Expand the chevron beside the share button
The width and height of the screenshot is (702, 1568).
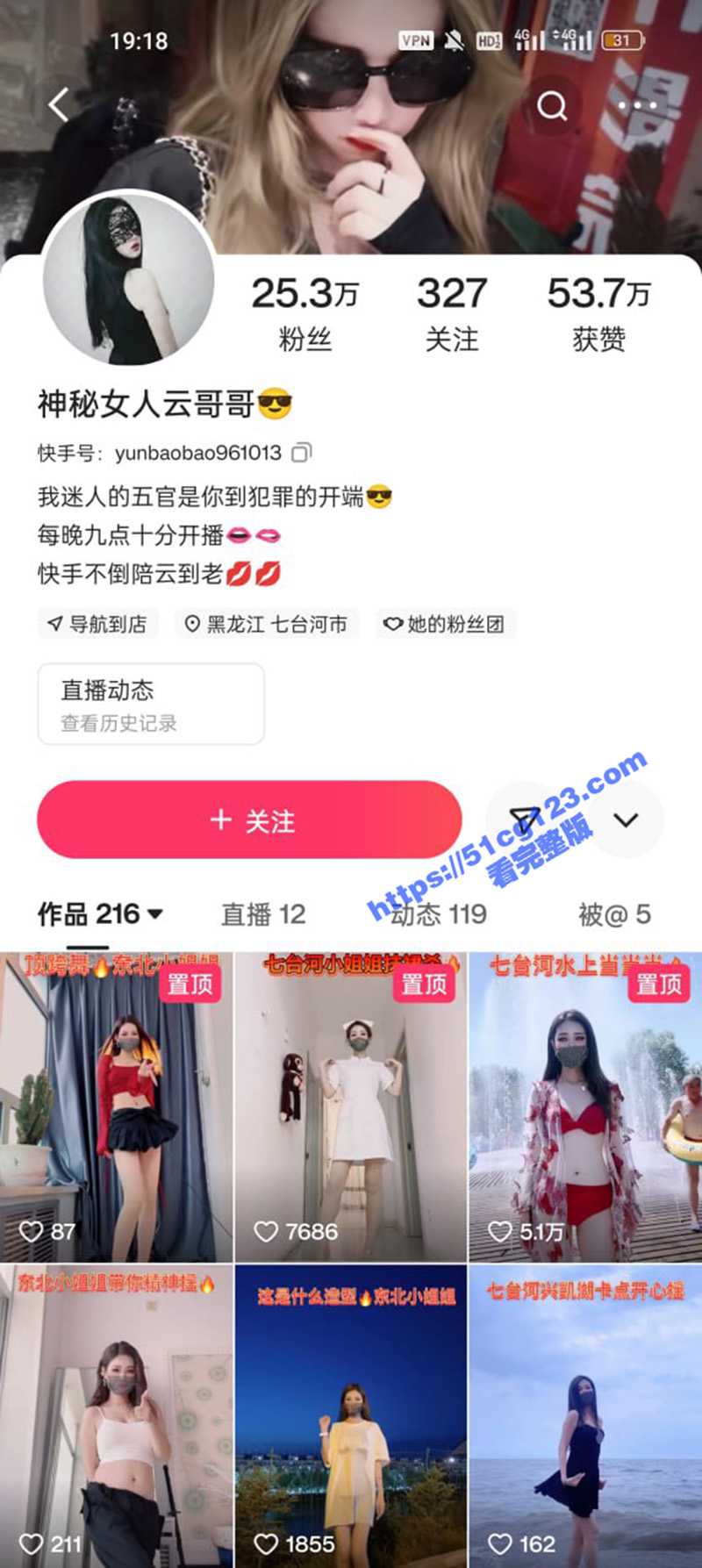pos(625,820)
